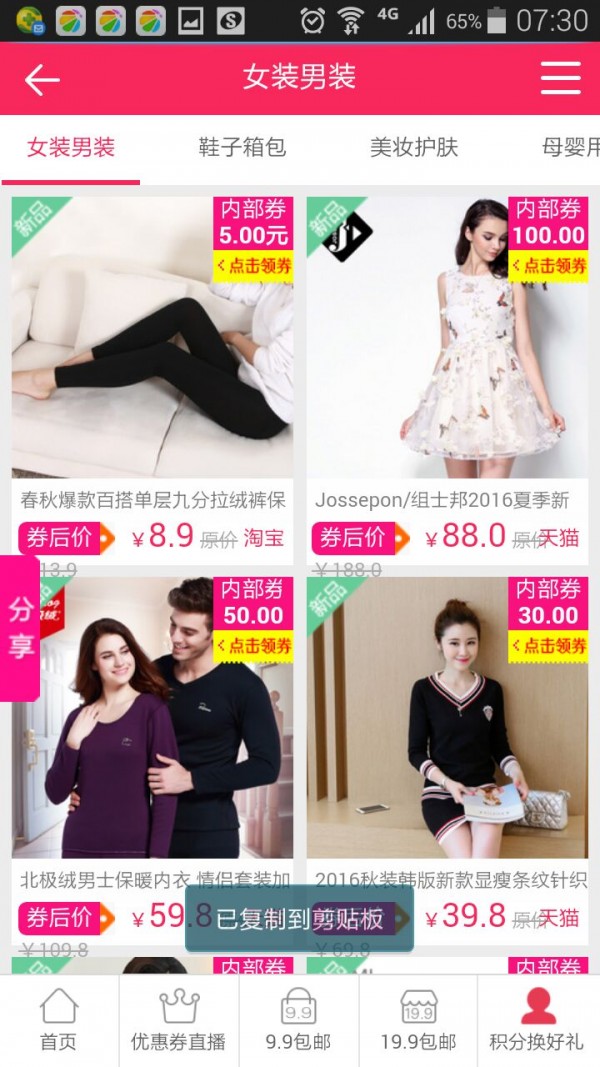Claim the 100.00 coupon via 点击领券

click(548, 266)
